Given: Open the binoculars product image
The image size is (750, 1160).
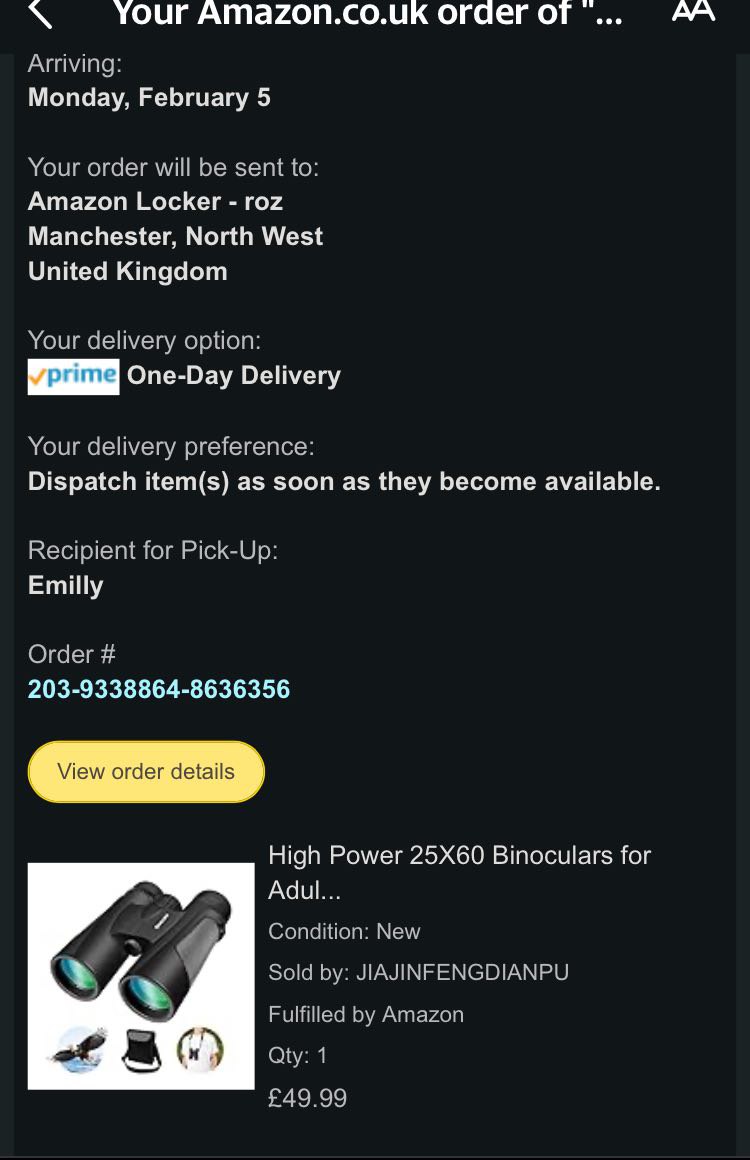Looking at the screenshot, I should point(141,976).
